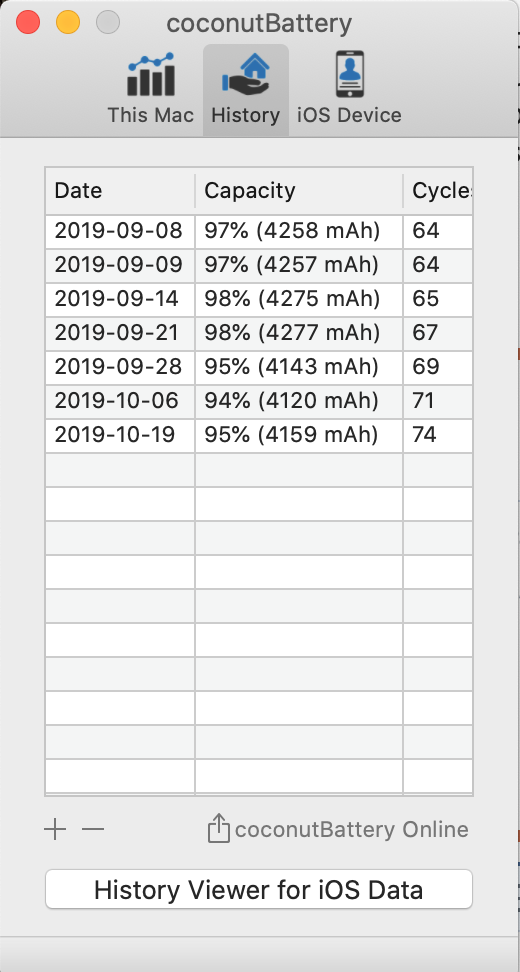Select the 2019-09-08 history row
This screenshot has width=520, height=972.
pos(259,231)
